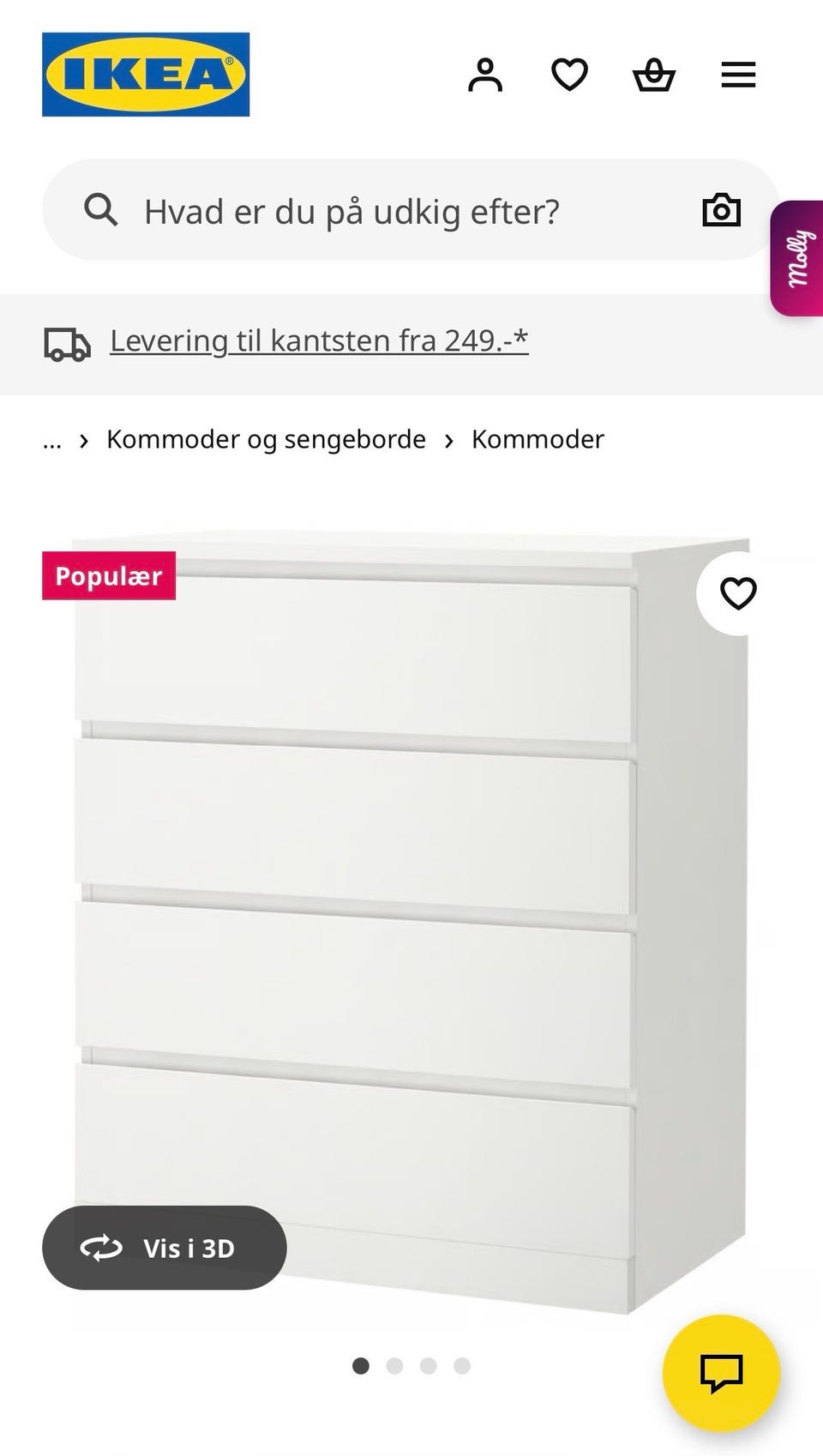
Task: Open the Kommoder og sengeborde breadcrumb
Action: point(265,439)
